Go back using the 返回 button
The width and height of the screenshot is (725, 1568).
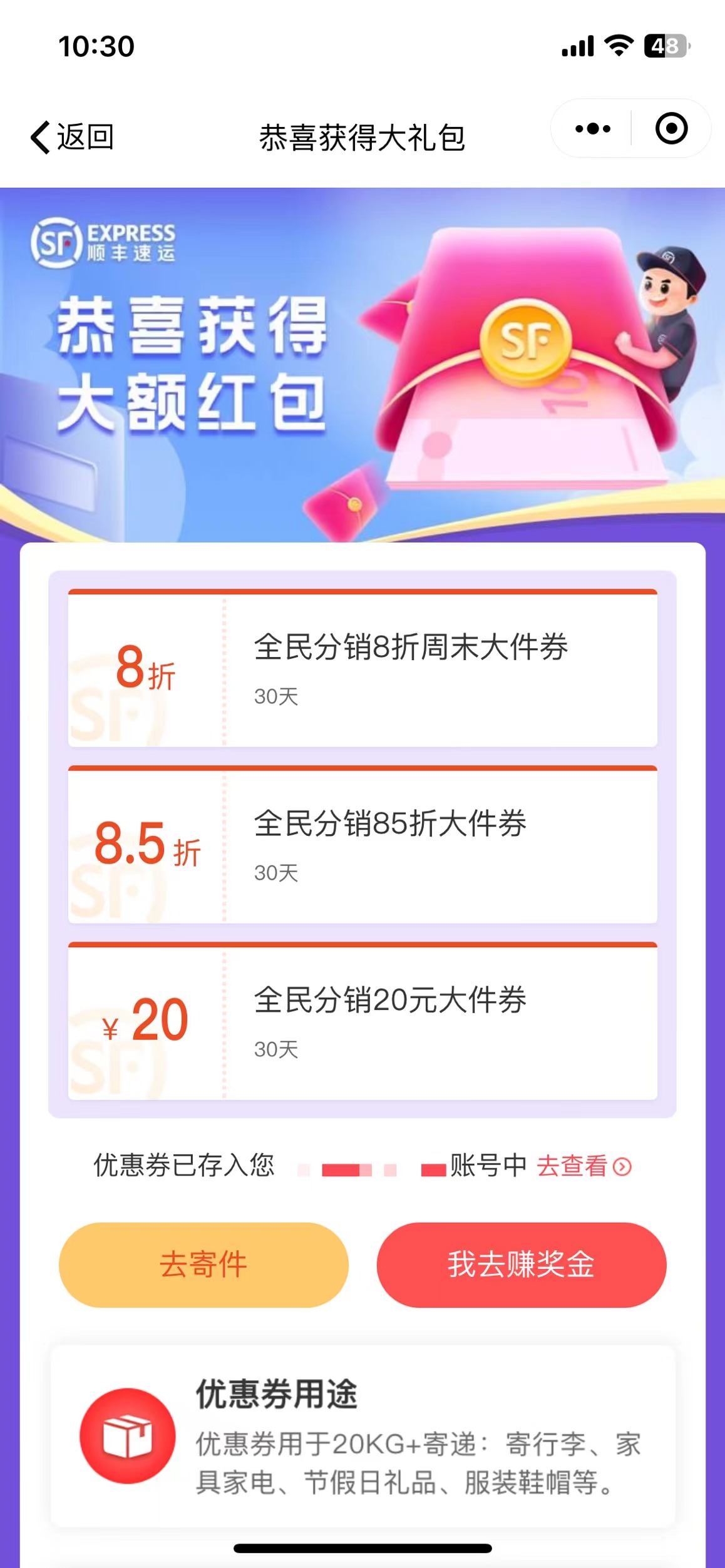(71, 137)
